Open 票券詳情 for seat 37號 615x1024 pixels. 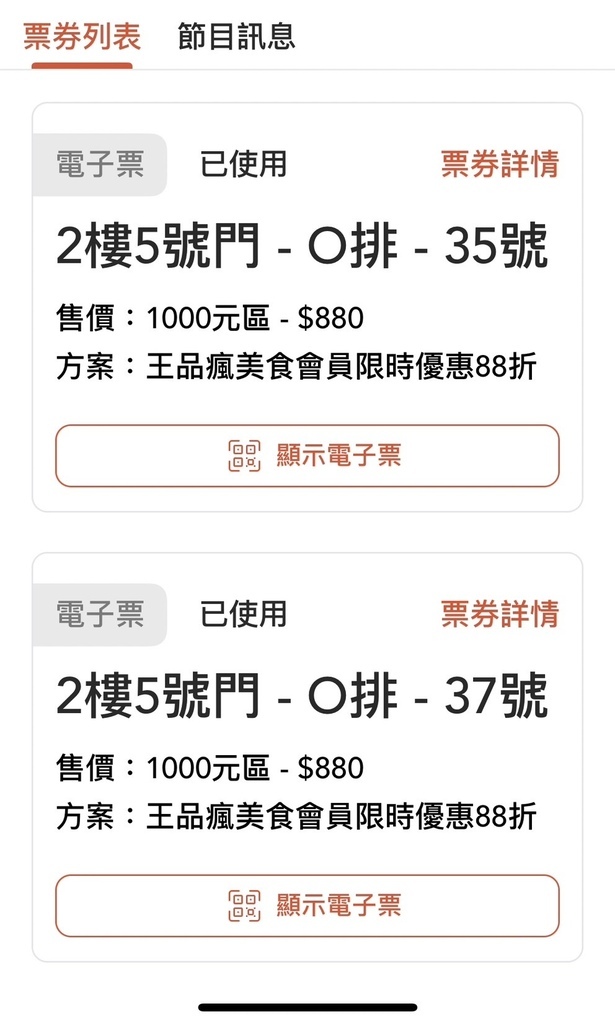[x=499, y=614]
